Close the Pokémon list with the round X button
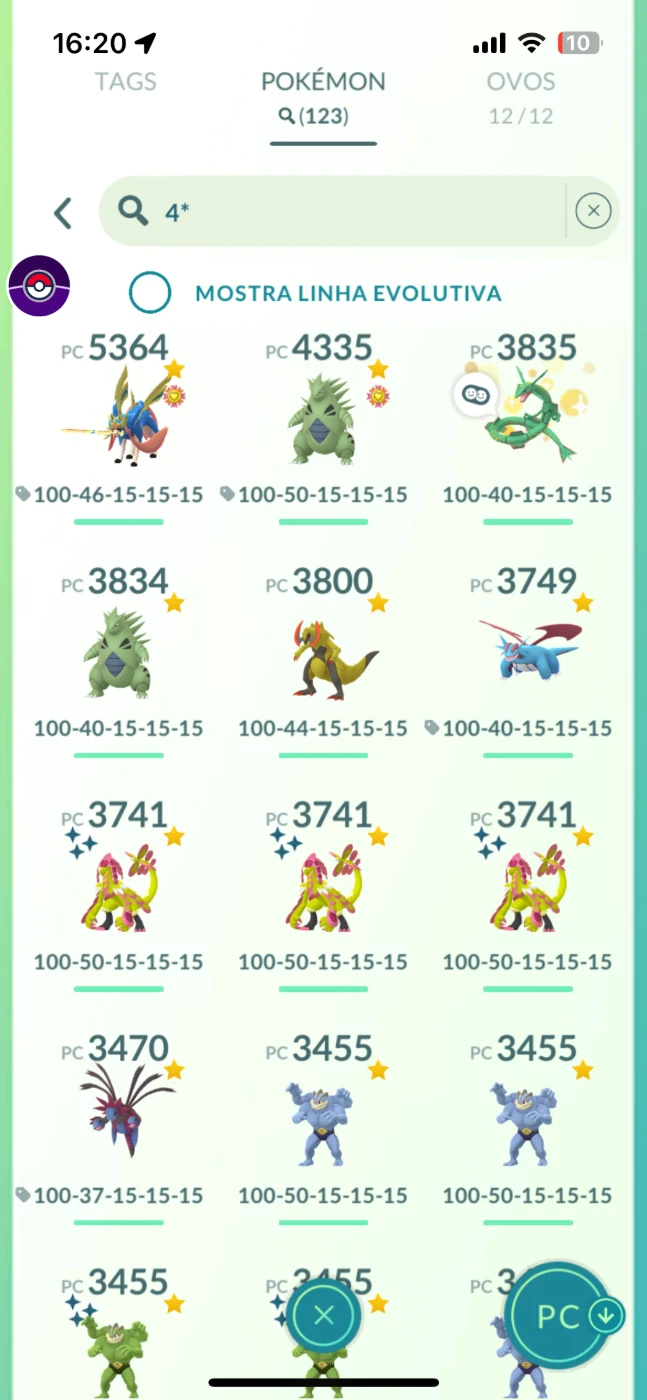647x1400 pixels. [323, 1315]
